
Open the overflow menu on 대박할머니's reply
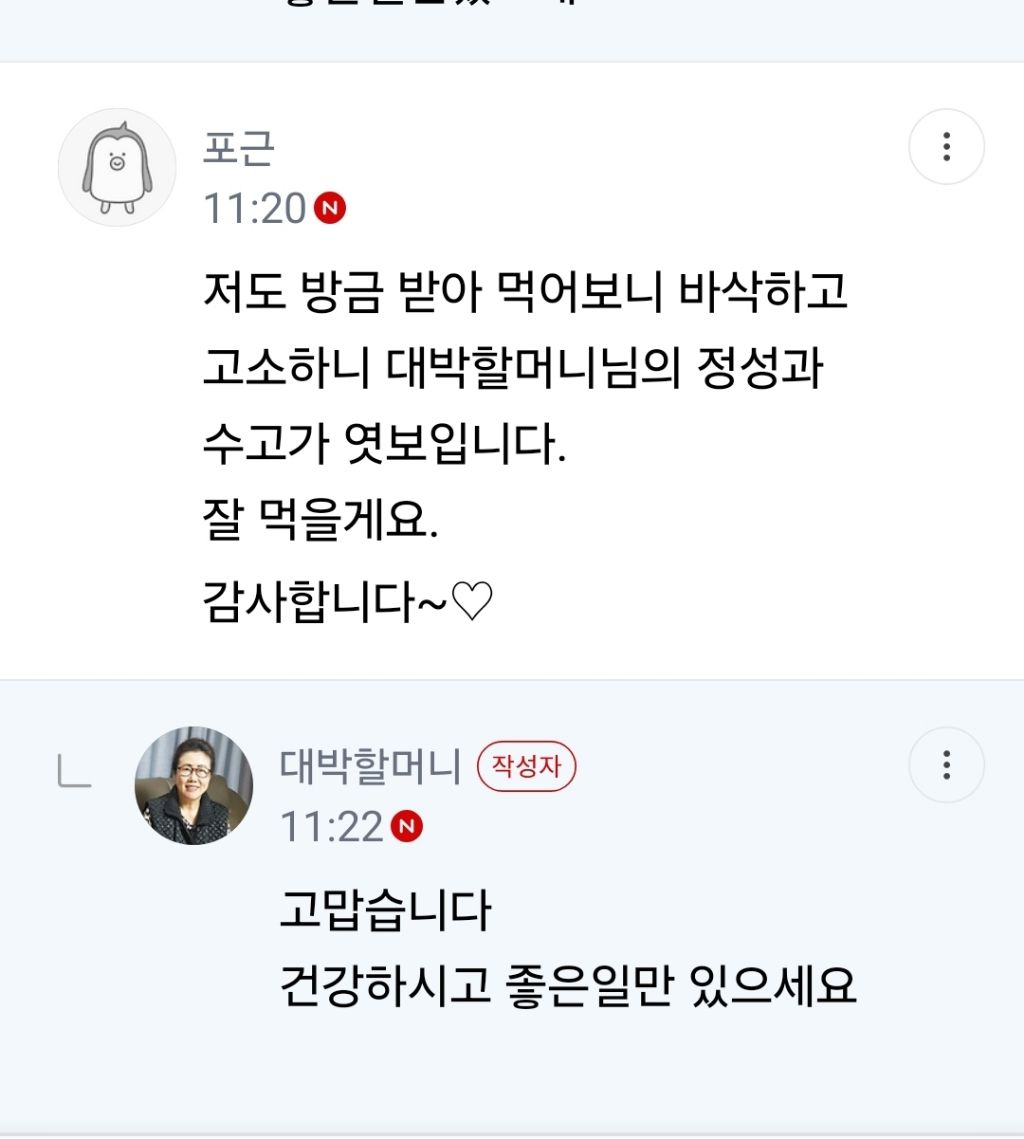point(946,766)
